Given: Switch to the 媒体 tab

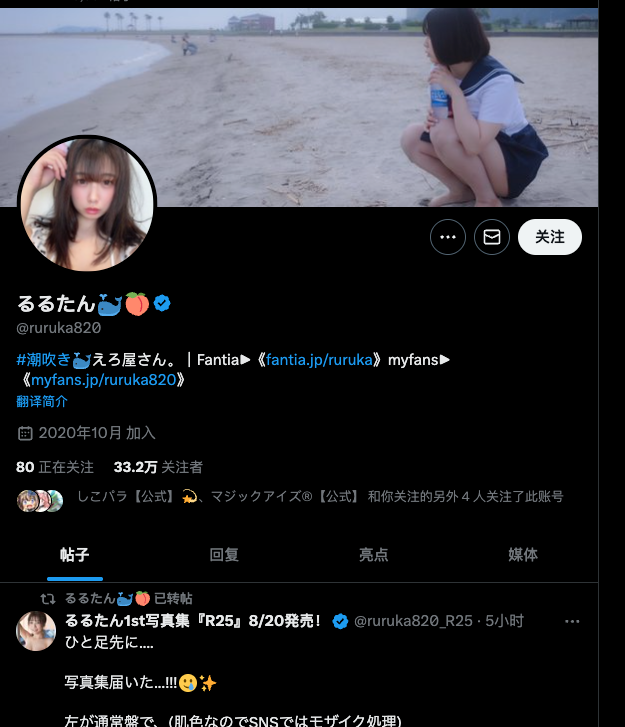Looking at the screenshot, I should (523, 554).
